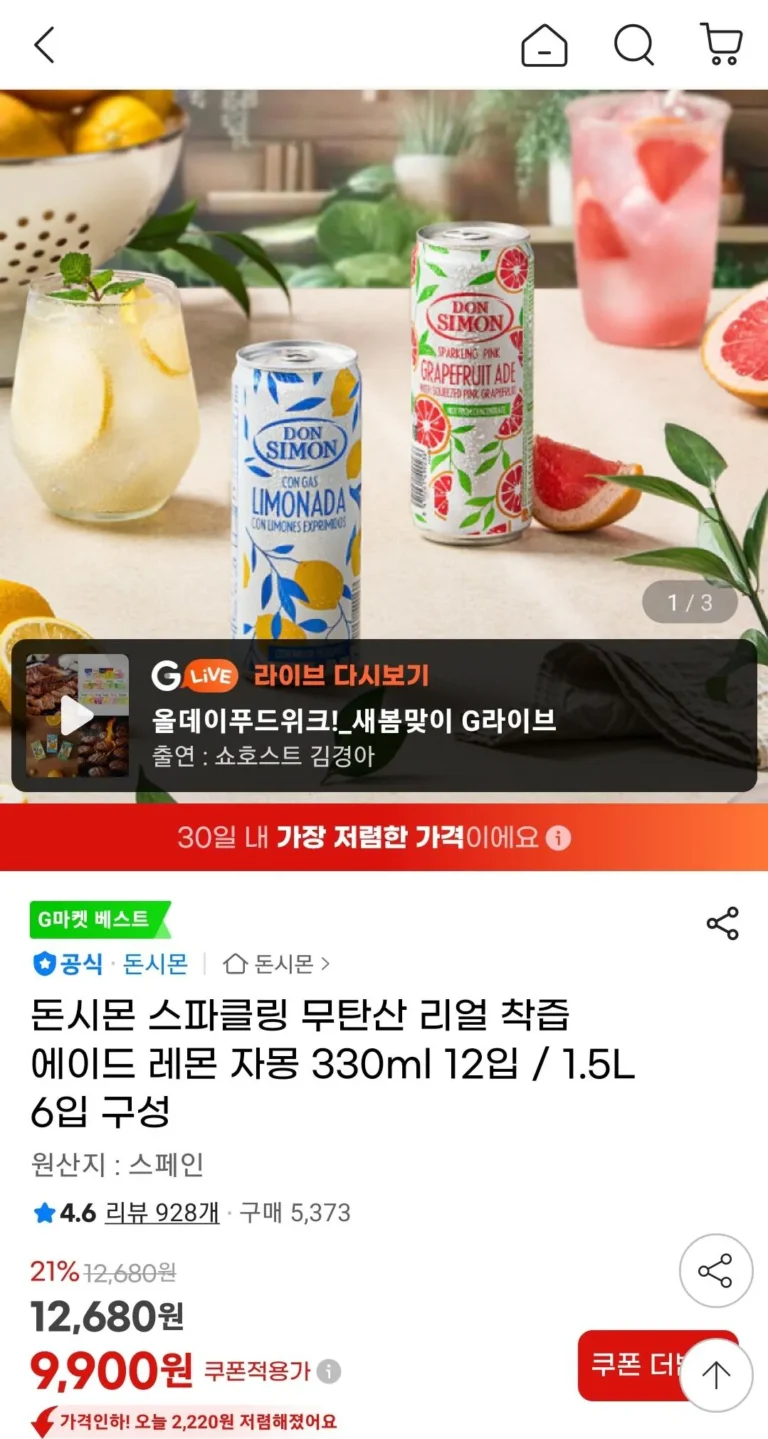768x1439 pixels.
Task: Visit the 돈시몬 mini shop
Action: tap(278, 964)
